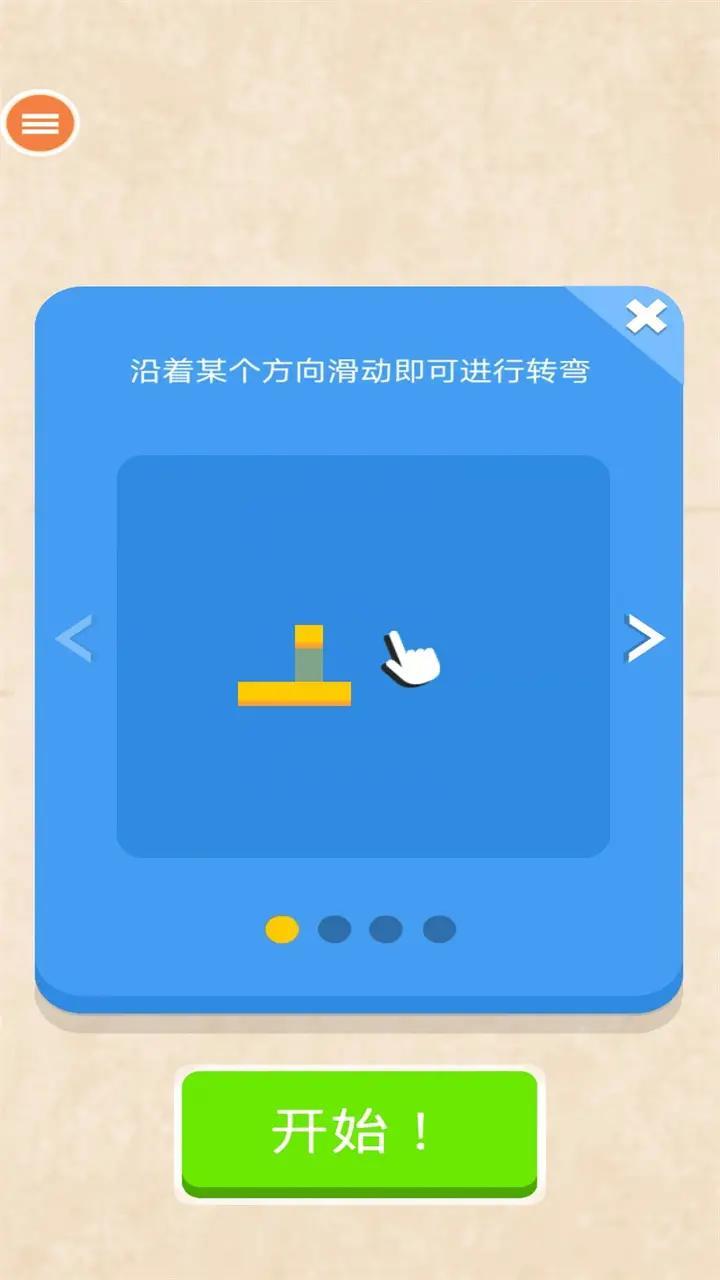Go to the previous tutorial page

[x=74, y=638]
